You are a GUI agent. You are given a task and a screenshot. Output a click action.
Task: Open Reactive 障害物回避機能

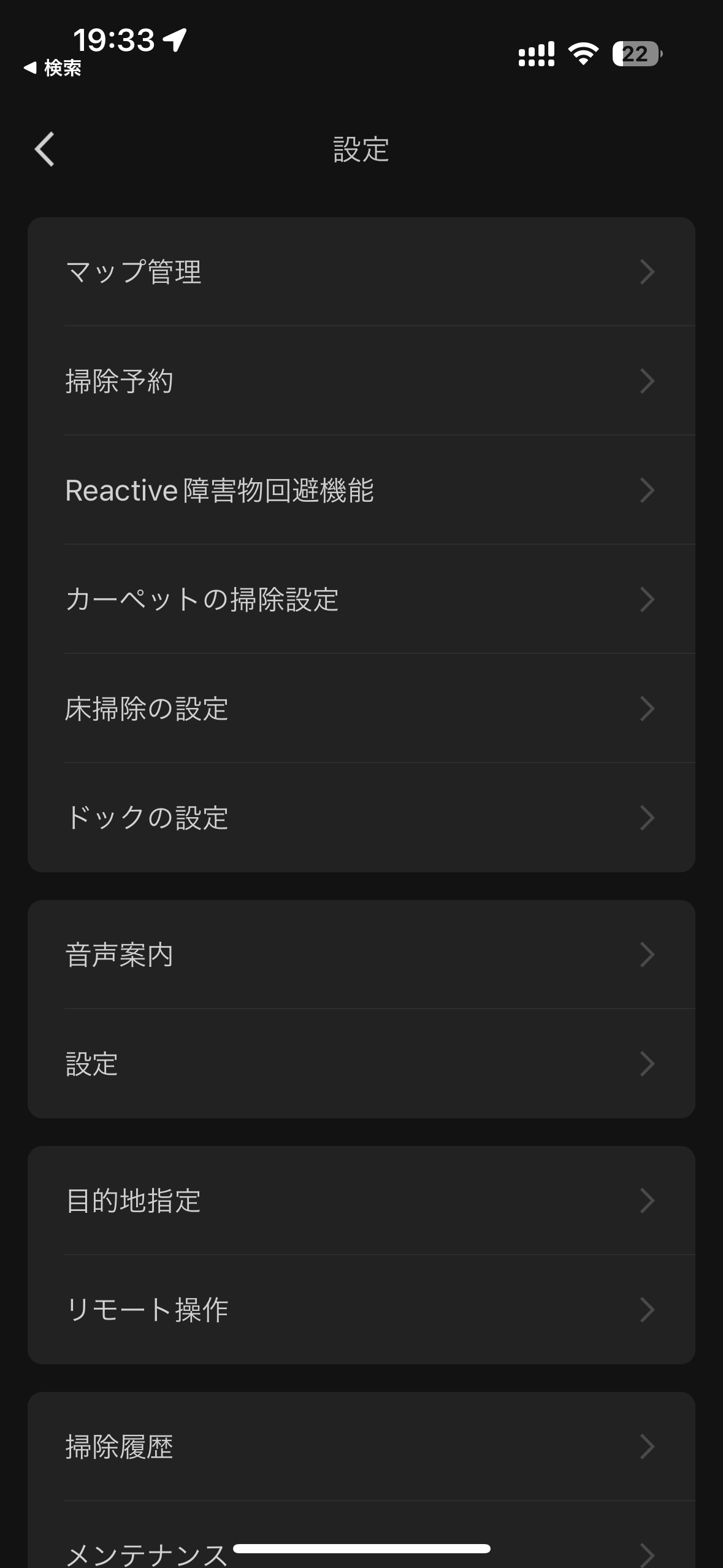tap(361, 490)
